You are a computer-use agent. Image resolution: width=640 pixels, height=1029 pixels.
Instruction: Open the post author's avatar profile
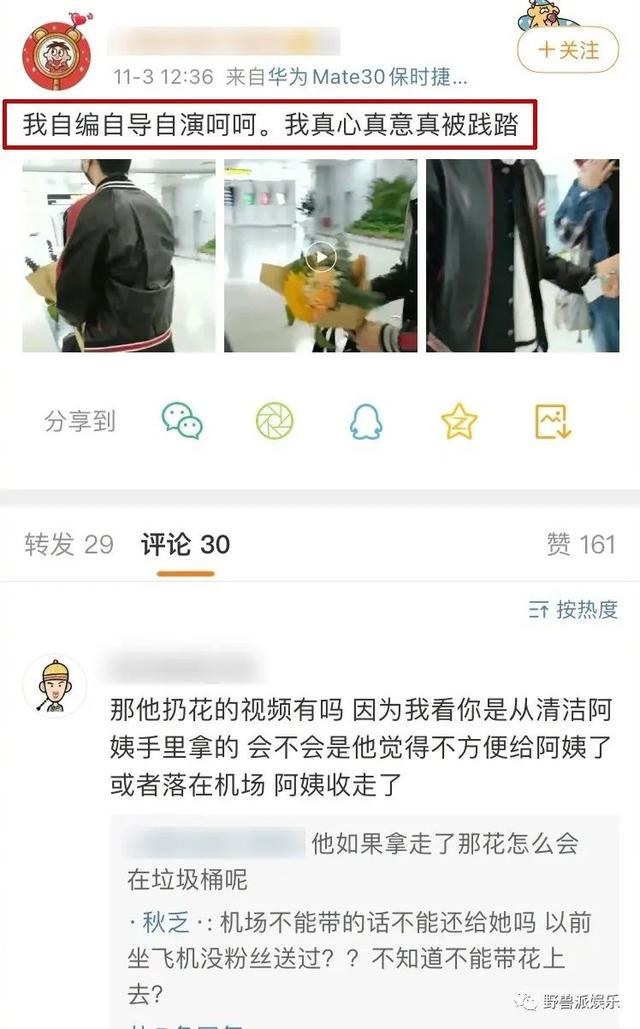57,50
